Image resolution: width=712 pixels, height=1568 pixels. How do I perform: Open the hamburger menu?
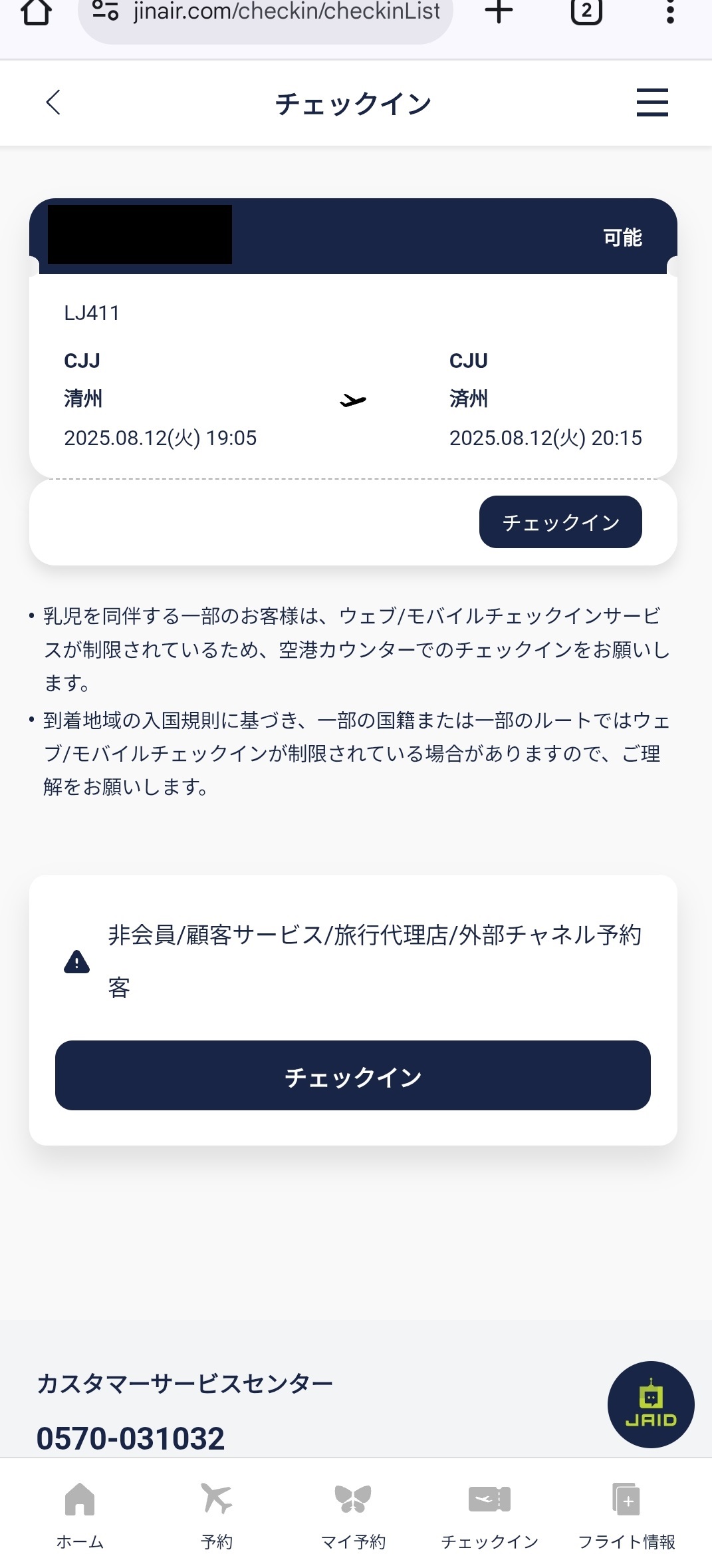click(x=652, y=102)
